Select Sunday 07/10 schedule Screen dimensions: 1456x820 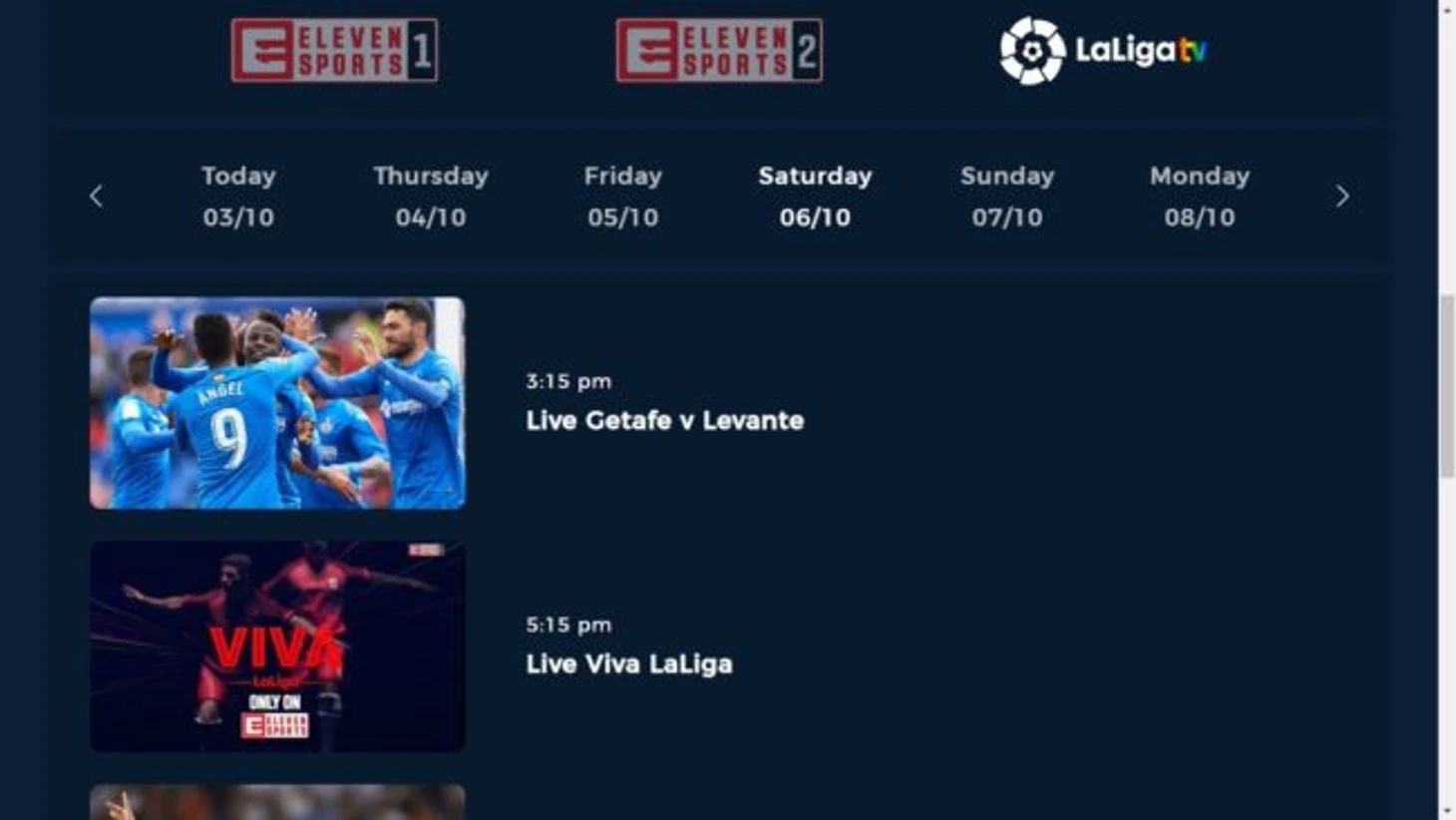[x=1007, y=197]
